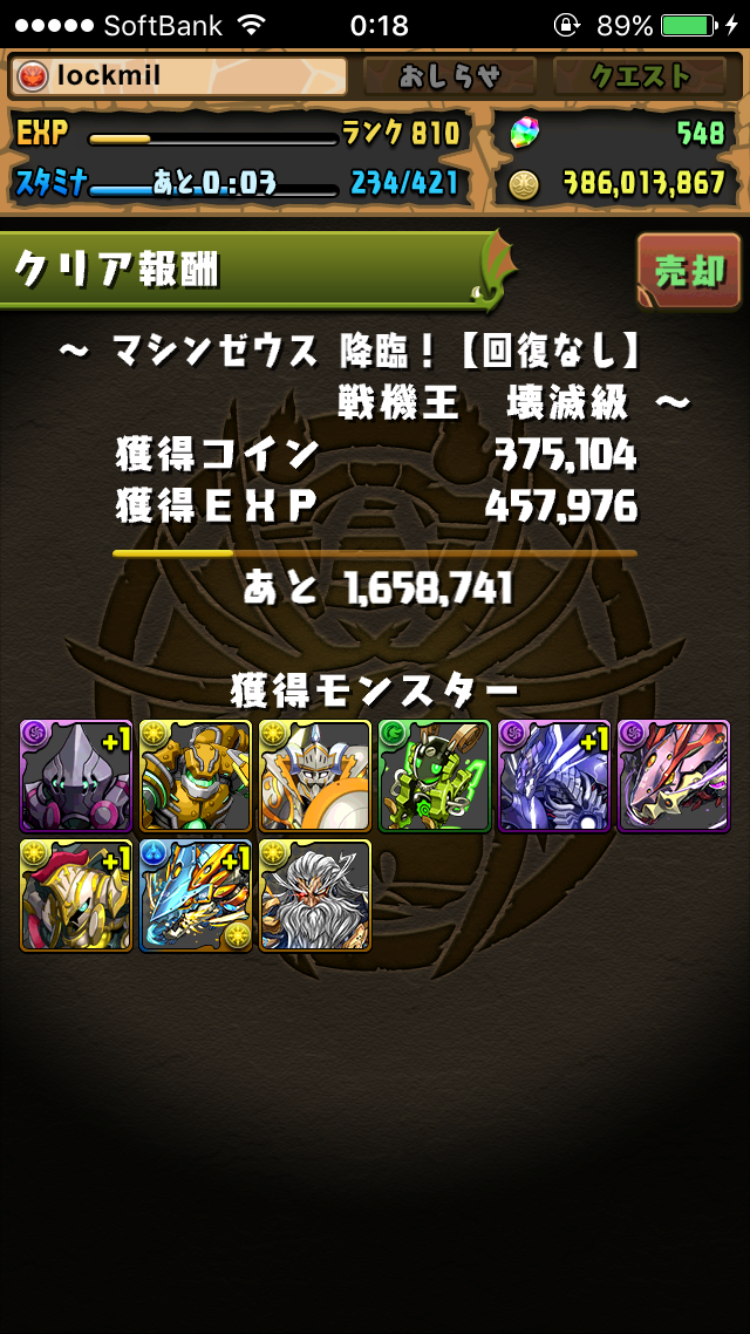Open the おしらせ notices button
Screen dimensions: 750x1334
449,77
